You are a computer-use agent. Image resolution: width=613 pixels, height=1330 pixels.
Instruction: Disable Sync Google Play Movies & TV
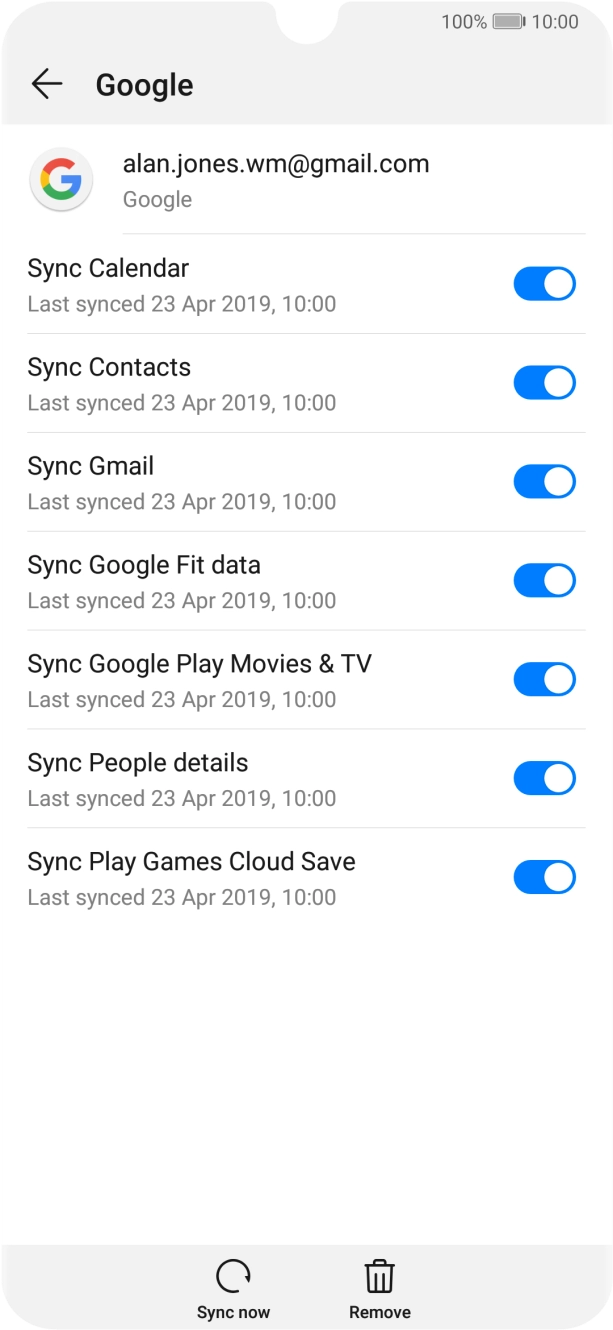[544, 680]
